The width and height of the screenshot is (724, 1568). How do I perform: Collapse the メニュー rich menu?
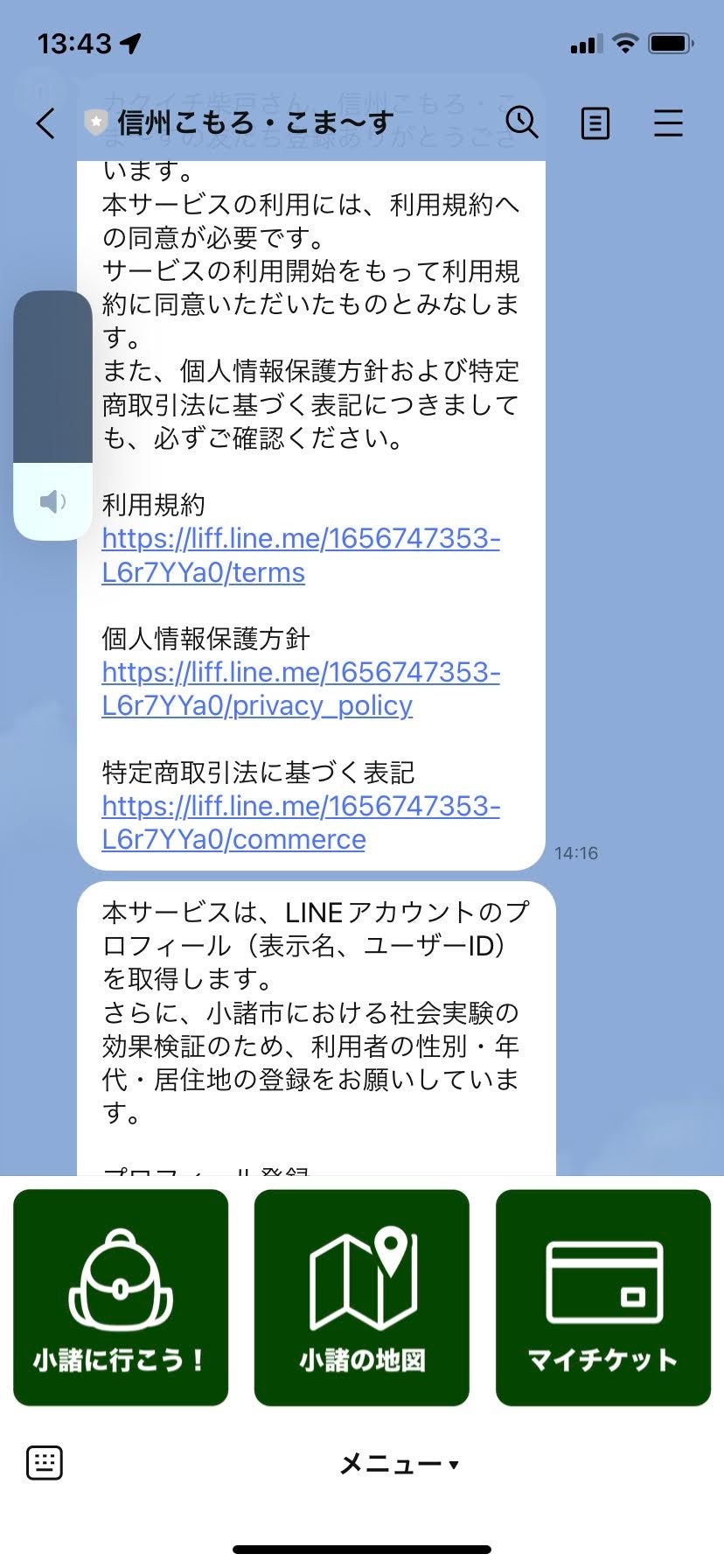point(399,1463)
